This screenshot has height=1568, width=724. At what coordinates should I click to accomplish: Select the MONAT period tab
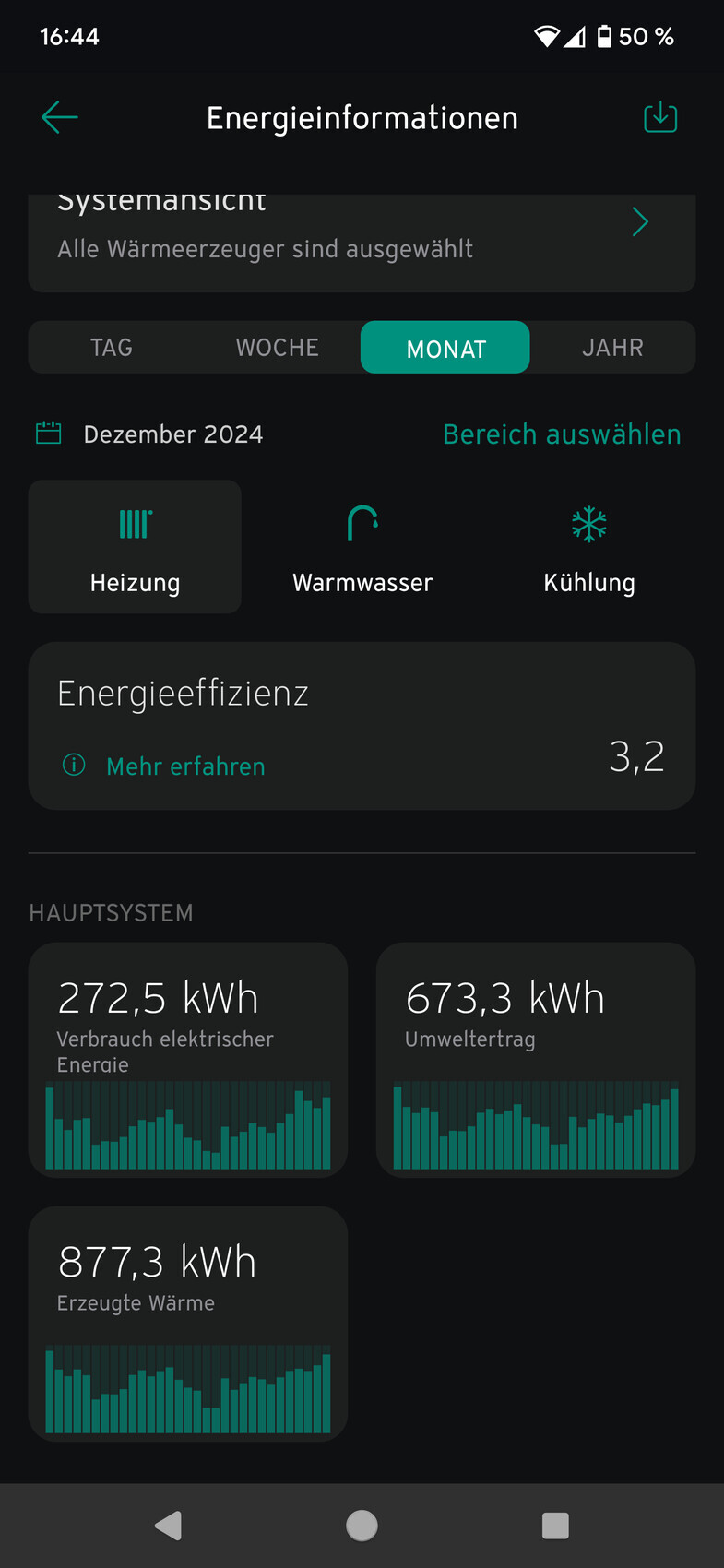(x=445, y=348)
